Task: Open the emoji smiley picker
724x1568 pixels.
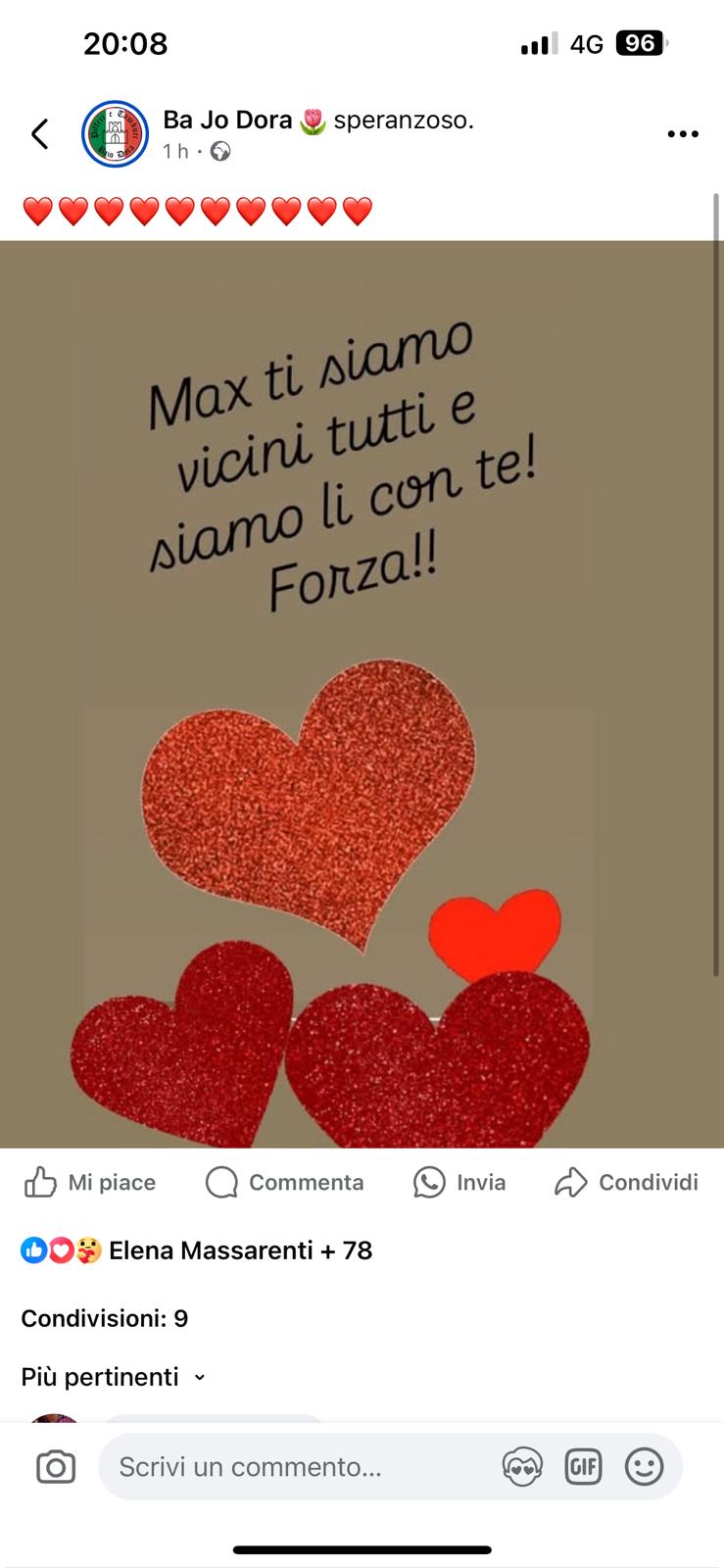Action: [644, 1467]
